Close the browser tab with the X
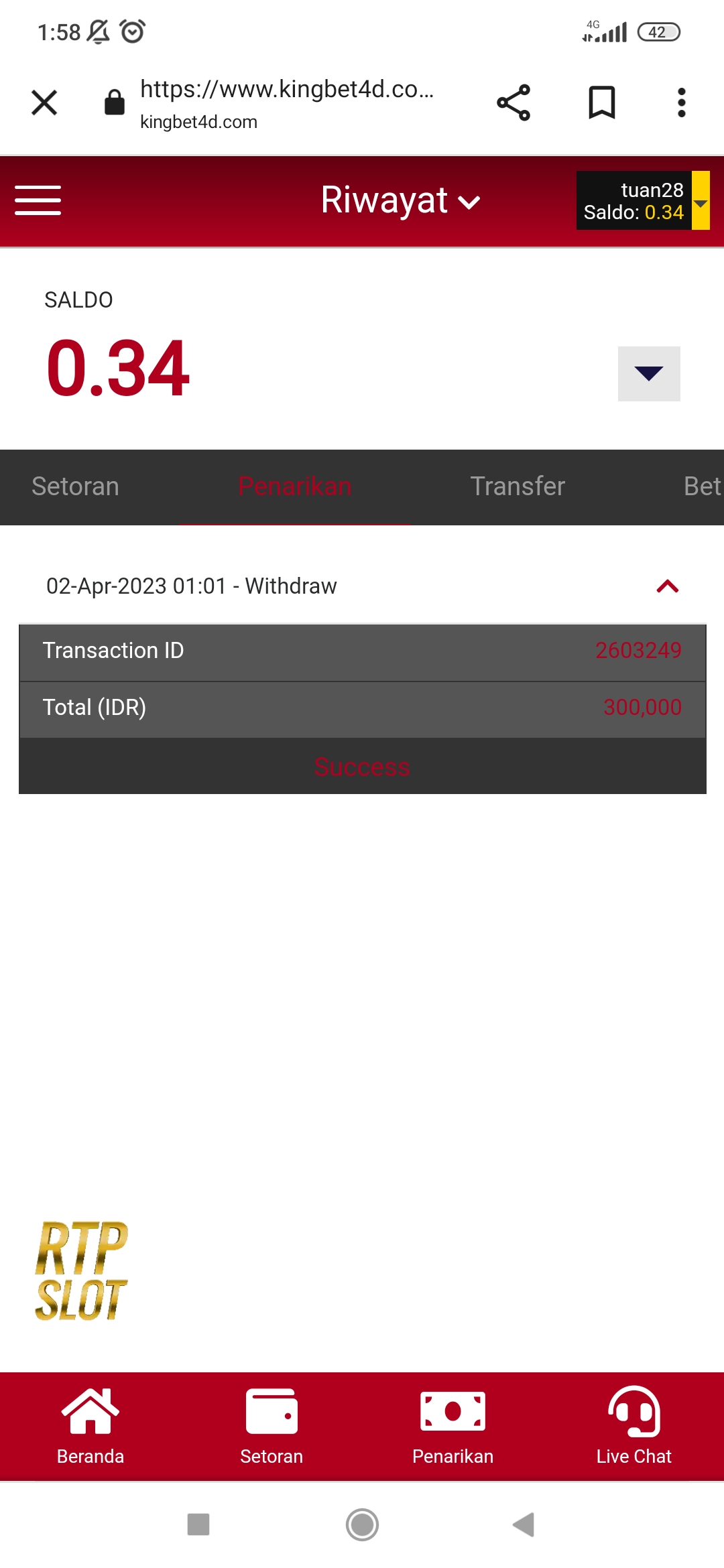 click(44, 103)
